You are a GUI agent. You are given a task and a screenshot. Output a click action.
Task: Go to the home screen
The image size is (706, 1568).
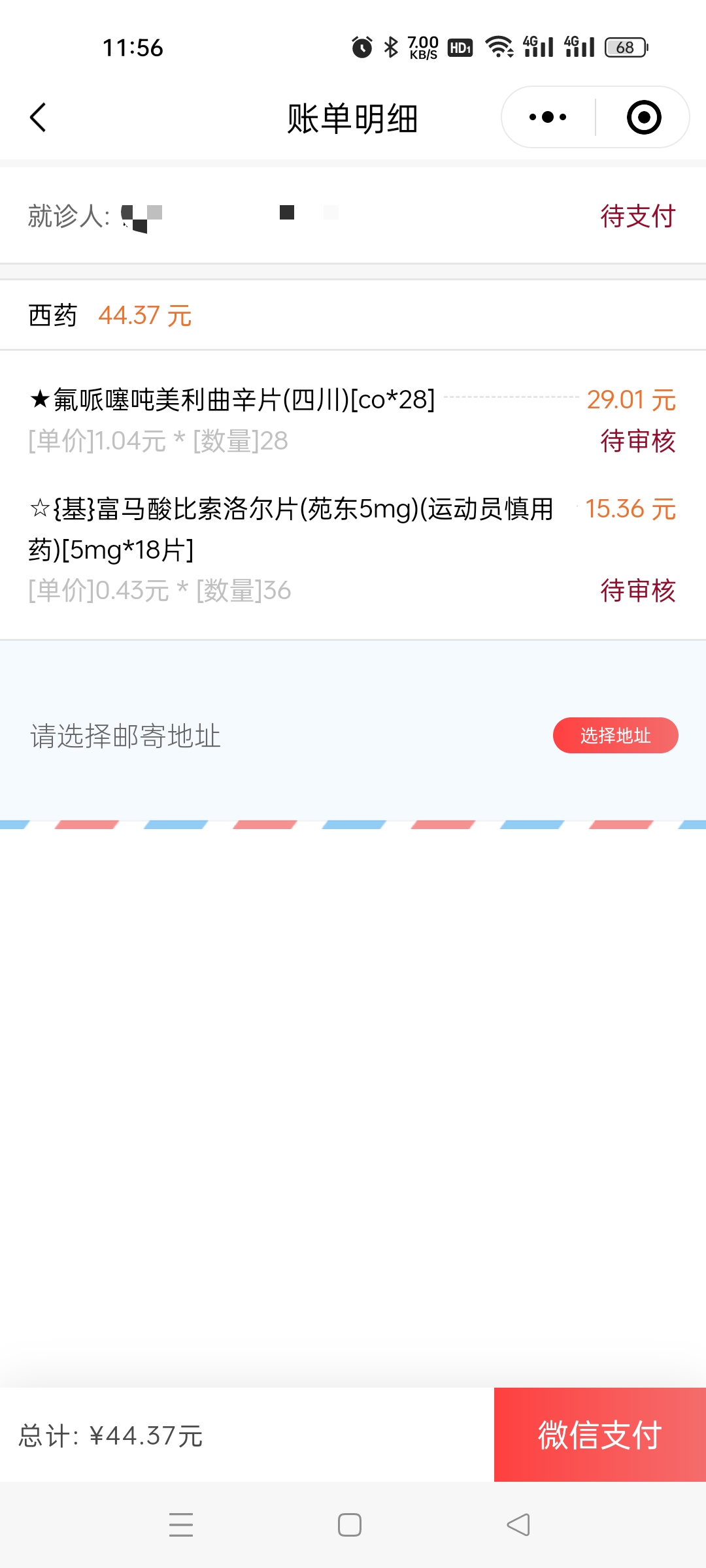(350, 1525)
